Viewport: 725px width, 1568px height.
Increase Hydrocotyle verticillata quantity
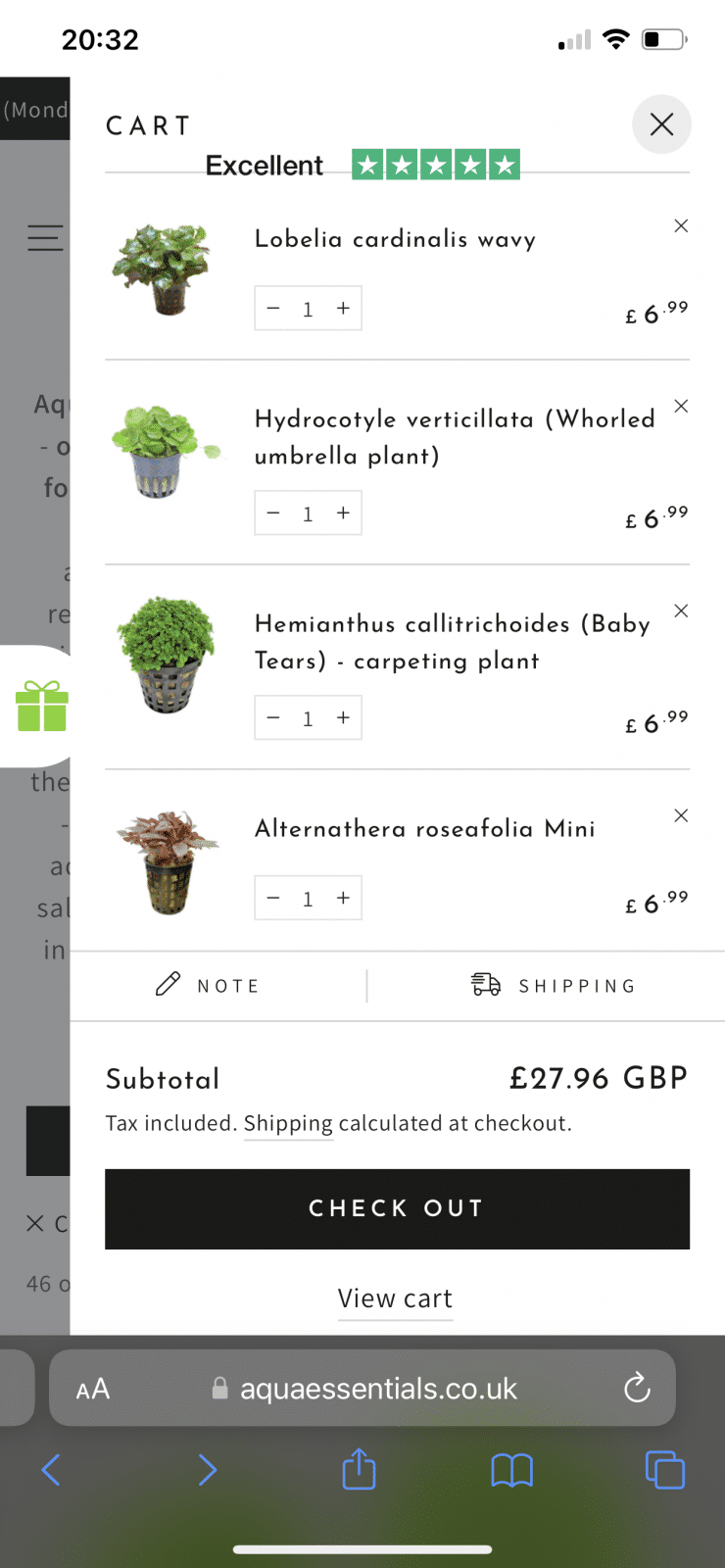[343, 514]
